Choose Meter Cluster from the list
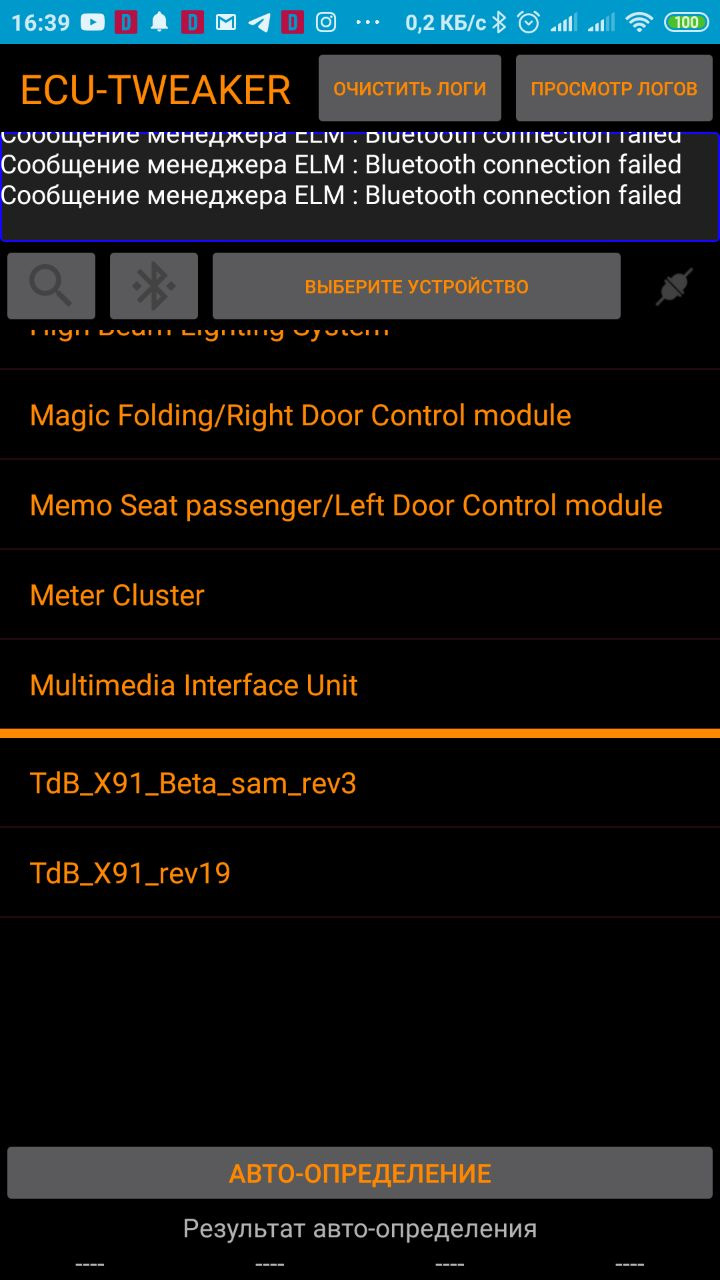The height and width of the screenshot is (1280, 720). click(x=117, y=595)
